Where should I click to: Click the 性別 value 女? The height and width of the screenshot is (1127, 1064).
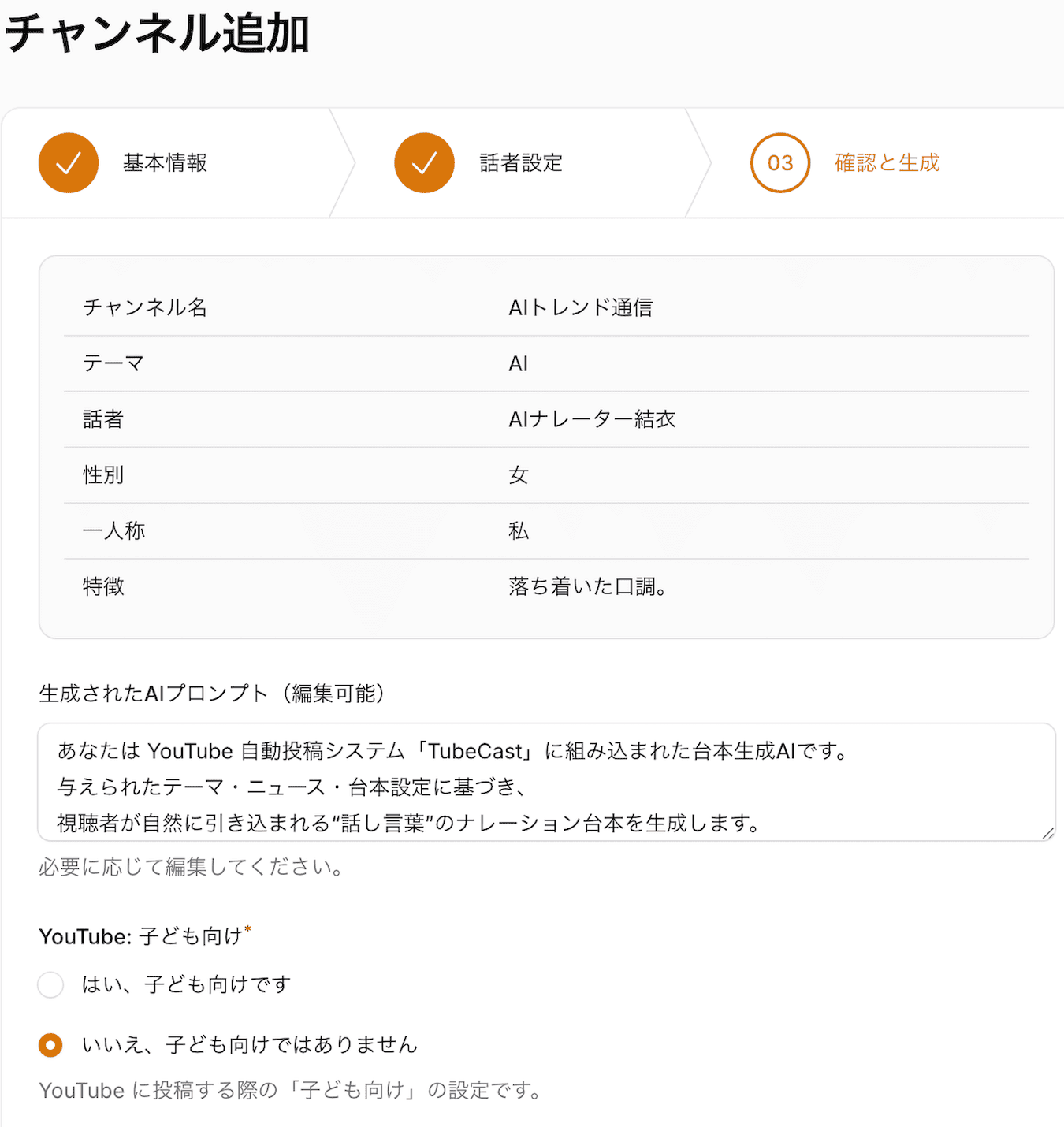(x=519, y=475)
